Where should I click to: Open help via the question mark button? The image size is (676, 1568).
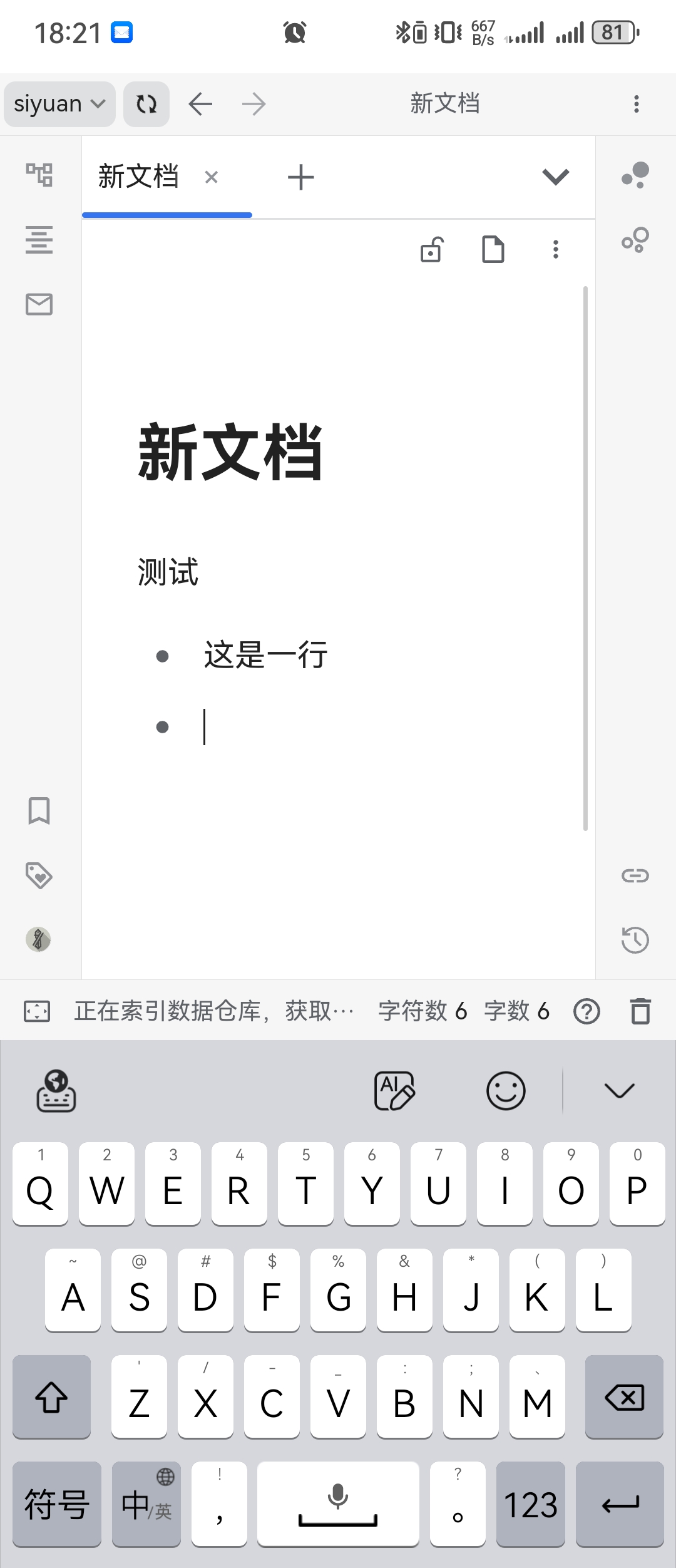click(586, 1011)
